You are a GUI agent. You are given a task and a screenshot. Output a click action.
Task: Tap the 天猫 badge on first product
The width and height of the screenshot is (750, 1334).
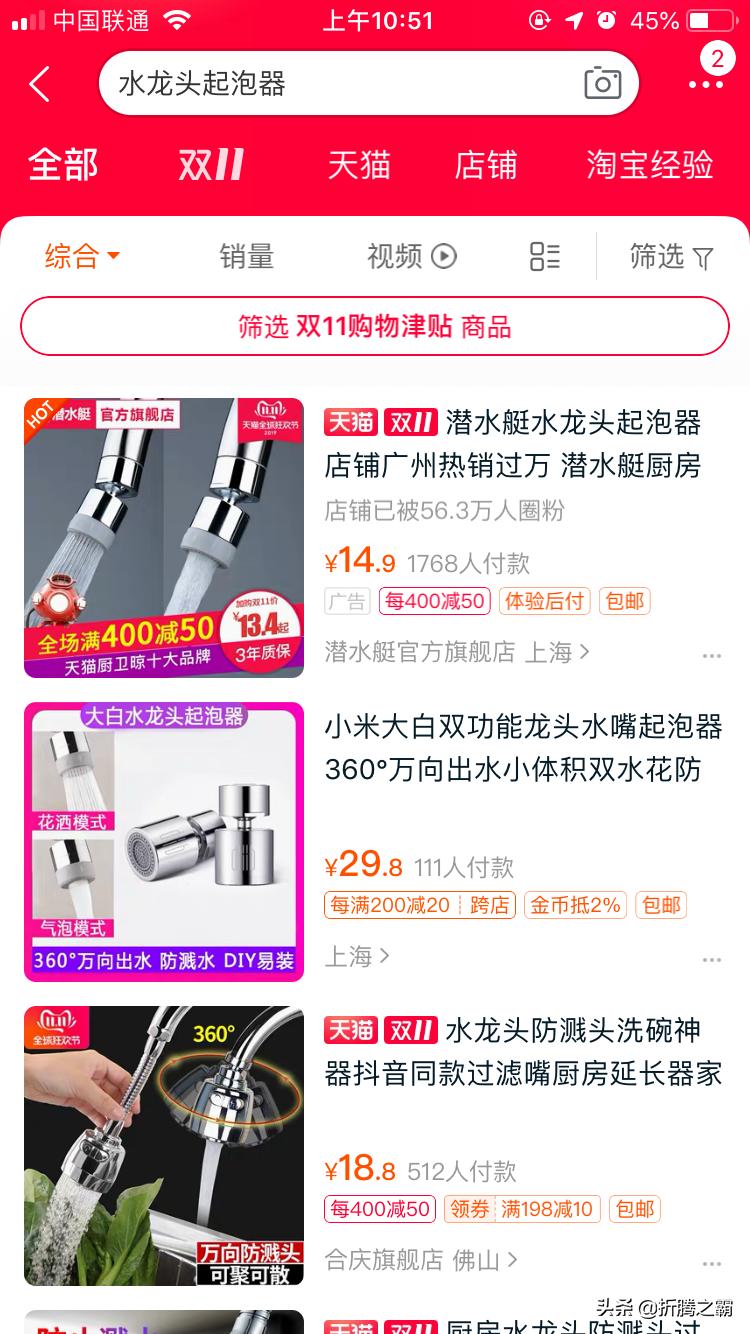click(x=348, y=423)
